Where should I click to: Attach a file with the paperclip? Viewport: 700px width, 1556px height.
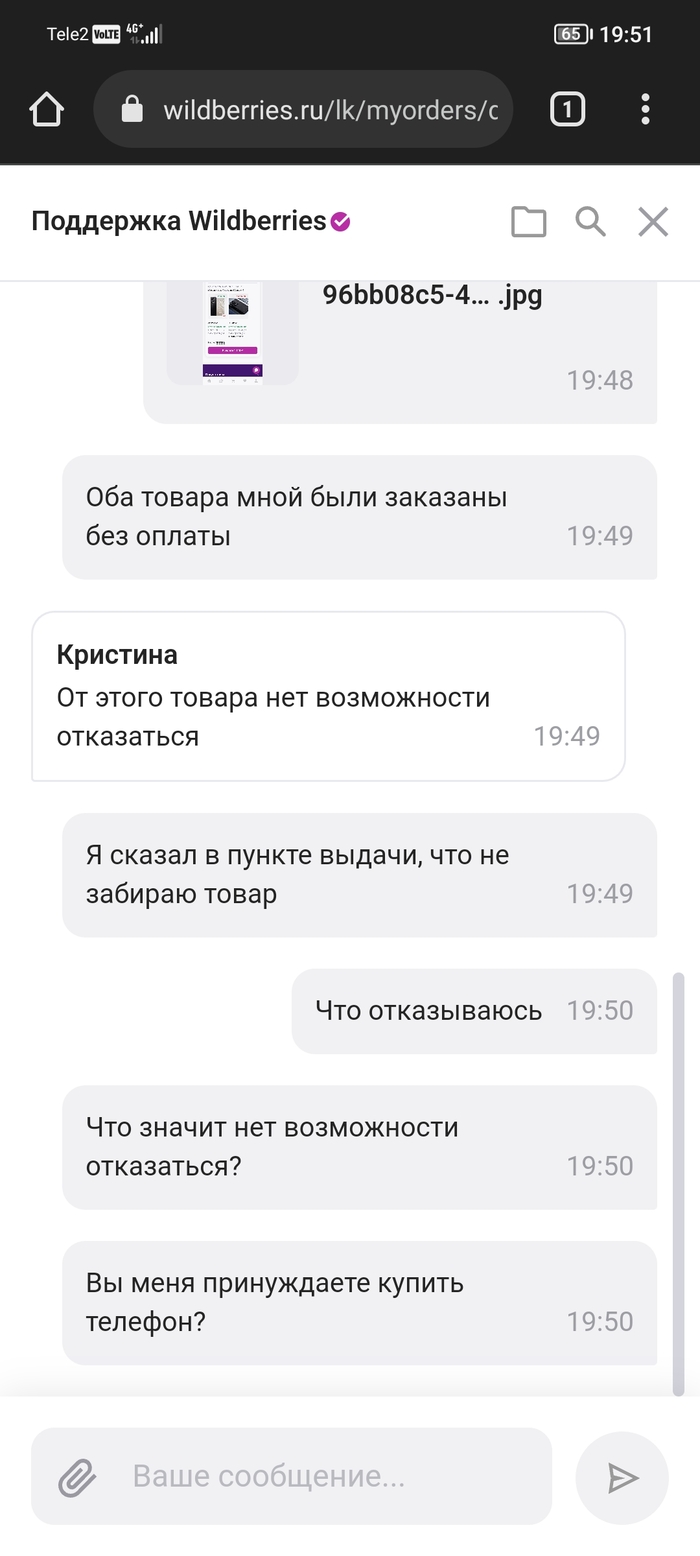coord(76,1477)
